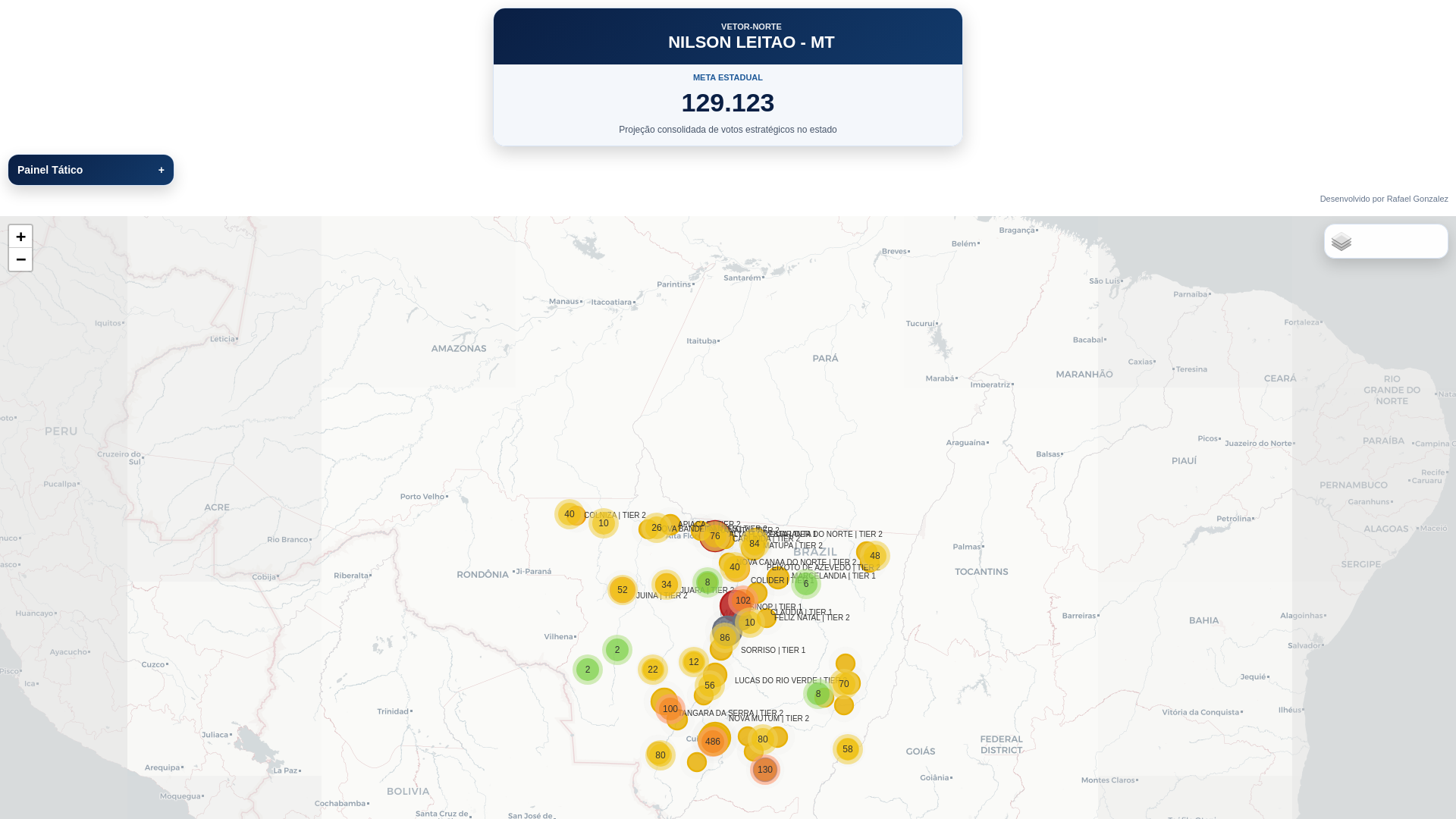The height and width of the screenshot is (819, 1456).
Task: Select the cluster marker labeled 102
Action: 742,601
